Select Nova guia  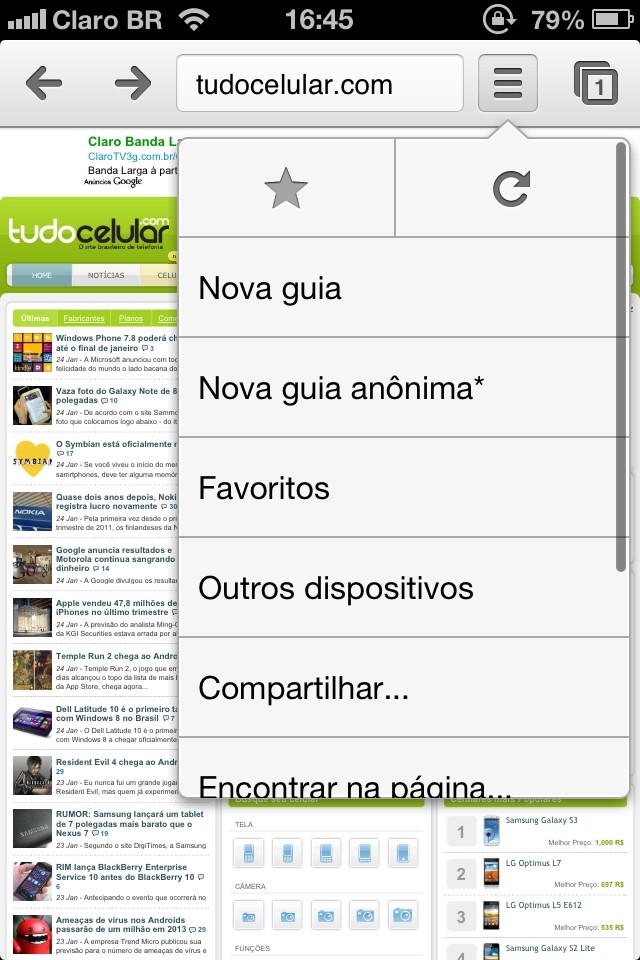point(400,288)
